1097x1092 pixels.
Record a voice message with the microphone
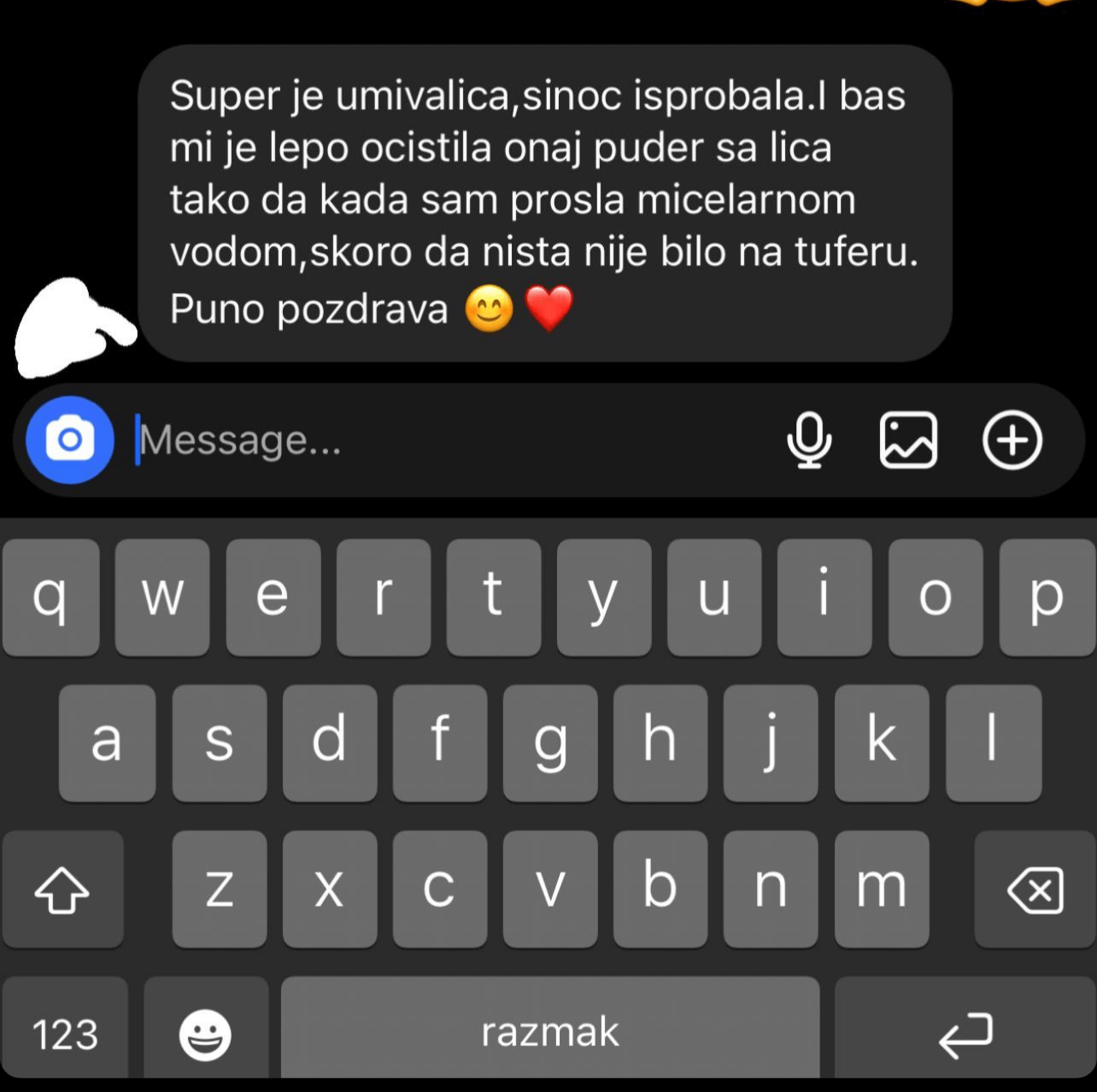(808, 441)
